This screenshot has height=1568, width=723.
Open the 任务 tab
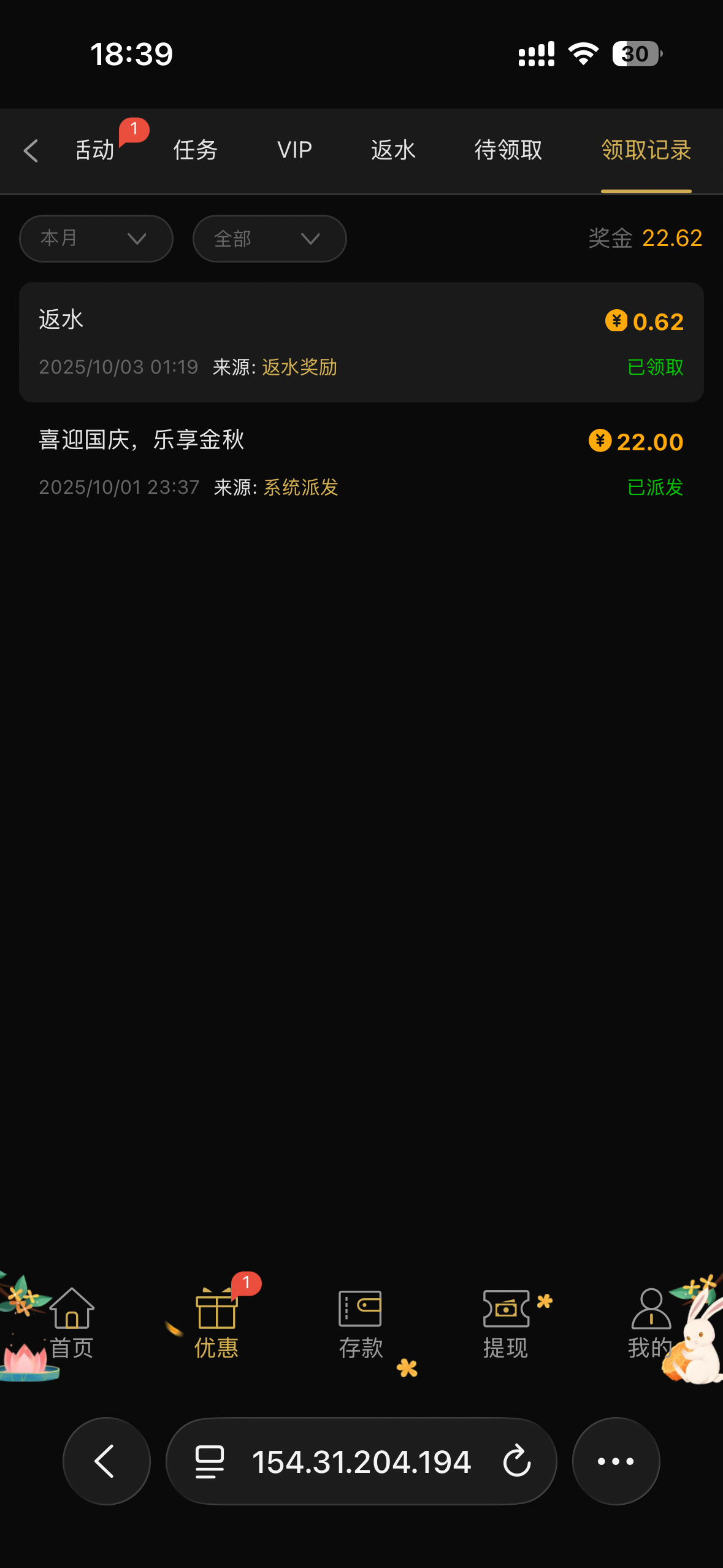click(x=195, y=150)
